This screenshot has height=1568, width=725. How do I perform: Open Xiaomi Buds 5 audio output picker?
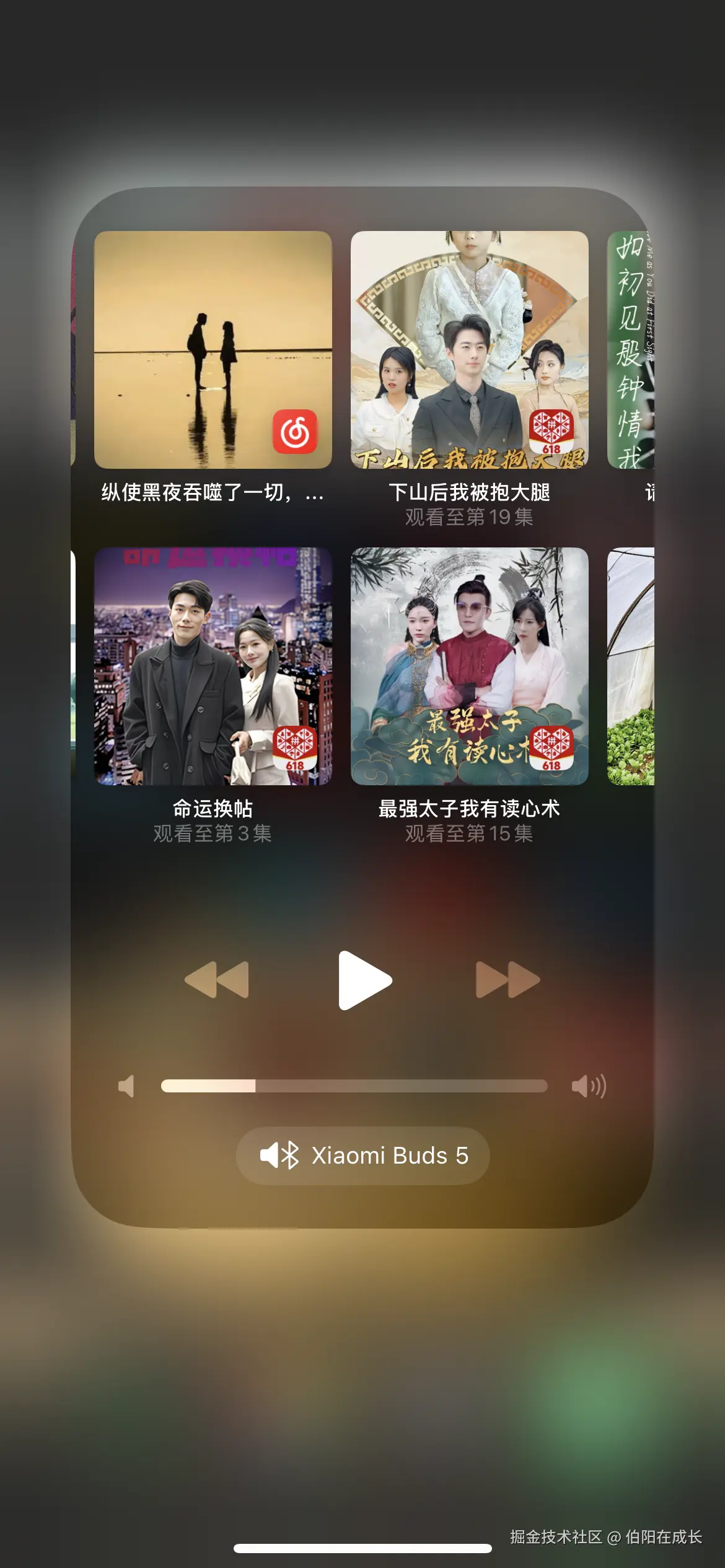click(x=363, y=1156)
